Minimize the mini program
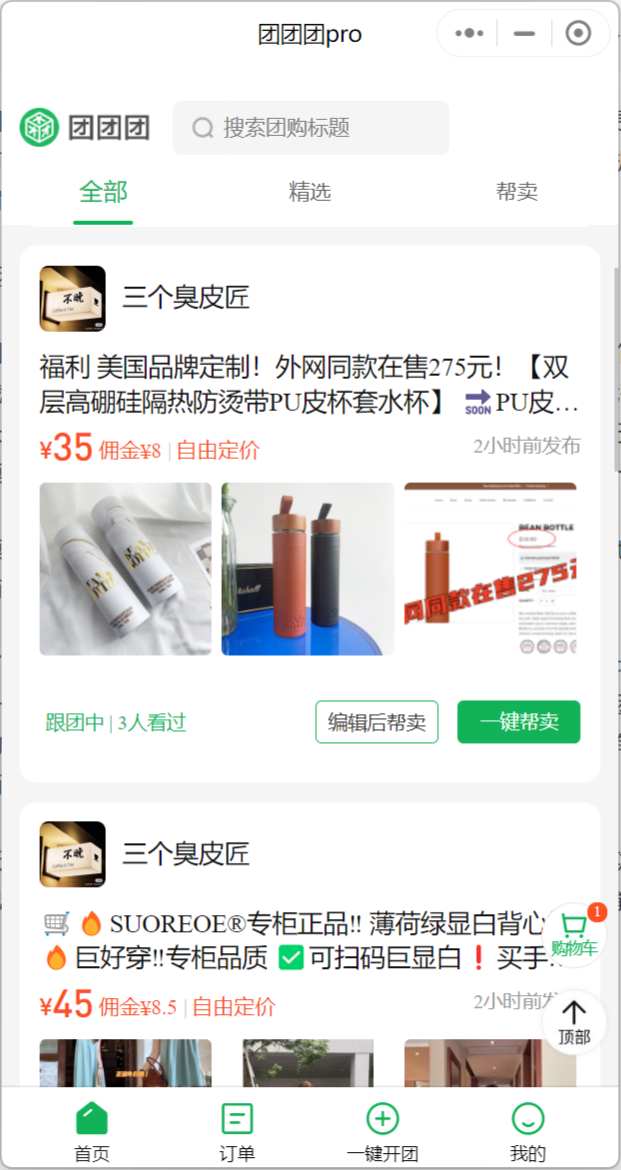Screen dimensions: 621x1170 click(524, 34)
